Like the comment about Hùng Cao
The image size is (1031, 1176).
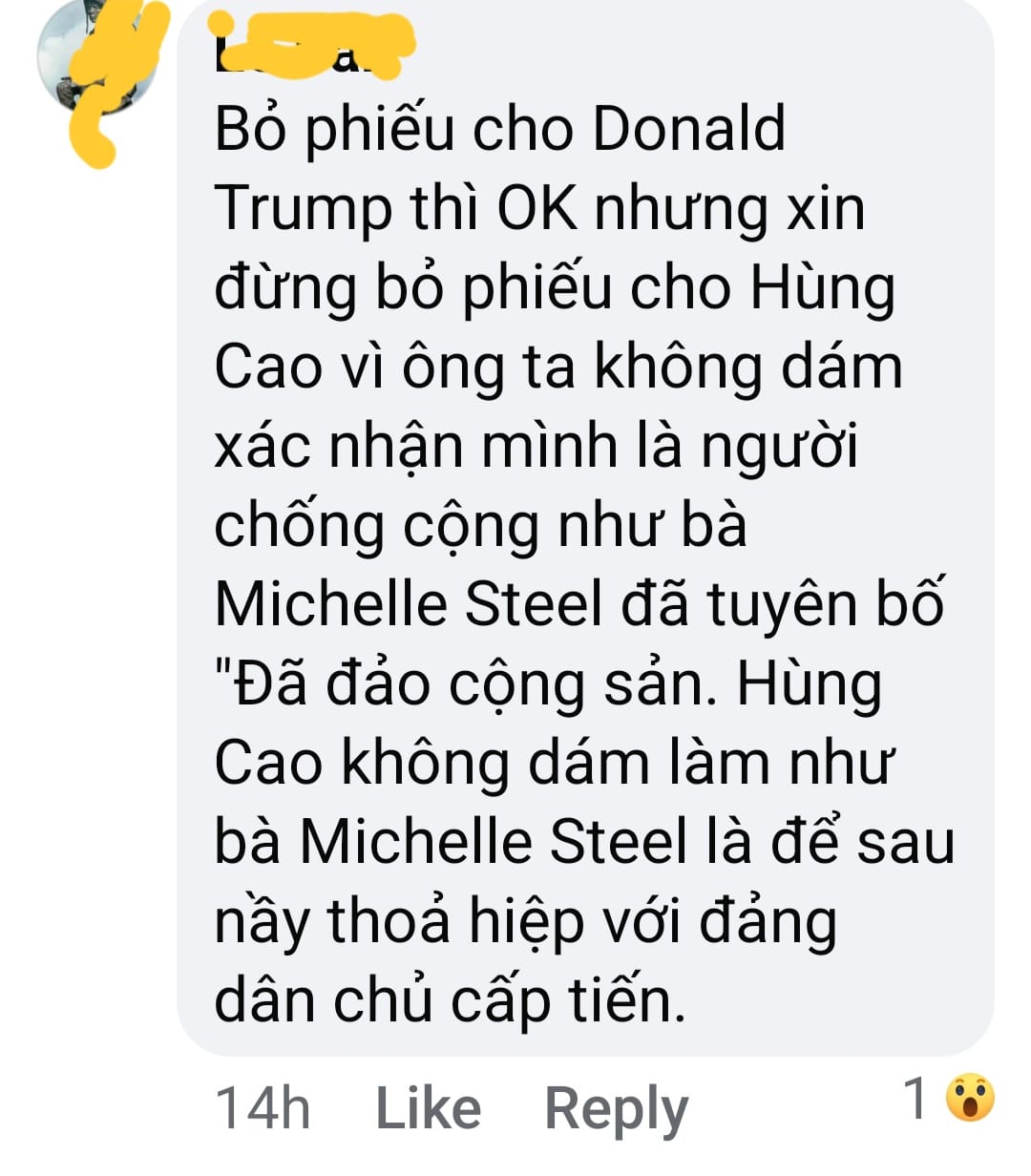tap(428, 1108)
